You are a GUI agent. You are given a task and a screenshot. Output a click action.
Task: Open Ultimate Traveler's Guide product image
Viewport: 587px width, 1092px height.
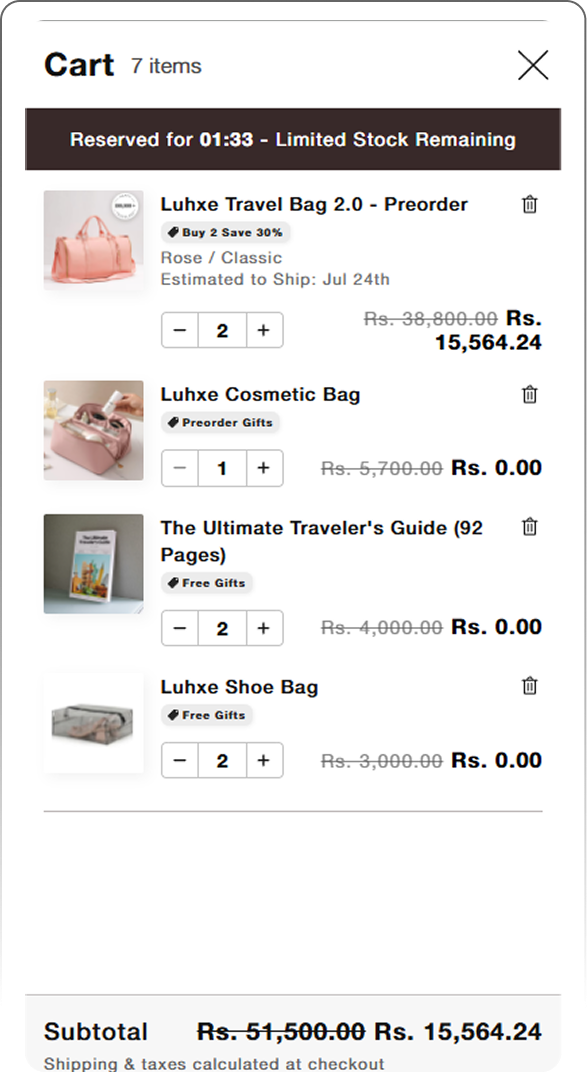[93, 564]
